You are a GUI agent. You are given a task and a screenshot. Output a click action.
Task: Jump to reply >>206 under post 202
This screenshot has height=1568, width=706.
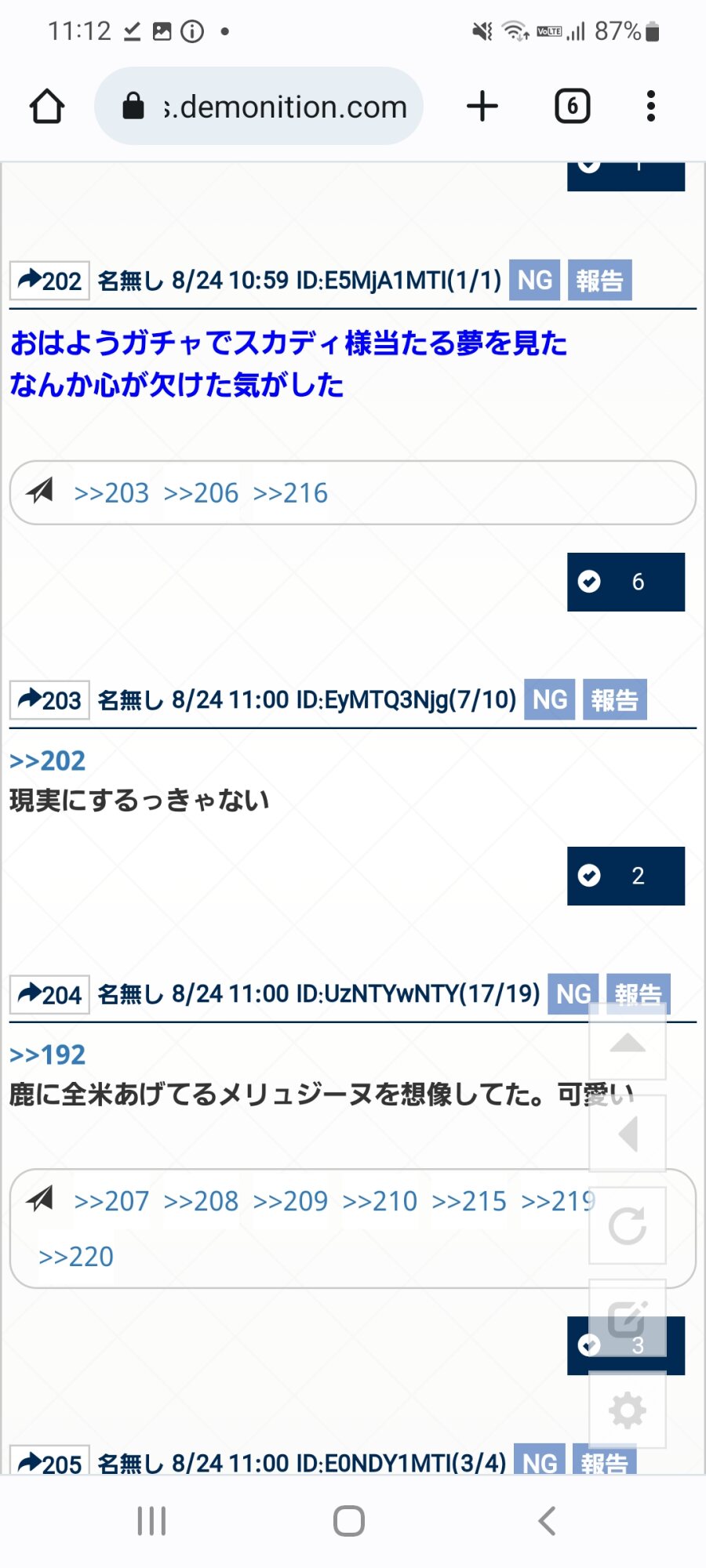pyautogui.click(x=201, y=493)
